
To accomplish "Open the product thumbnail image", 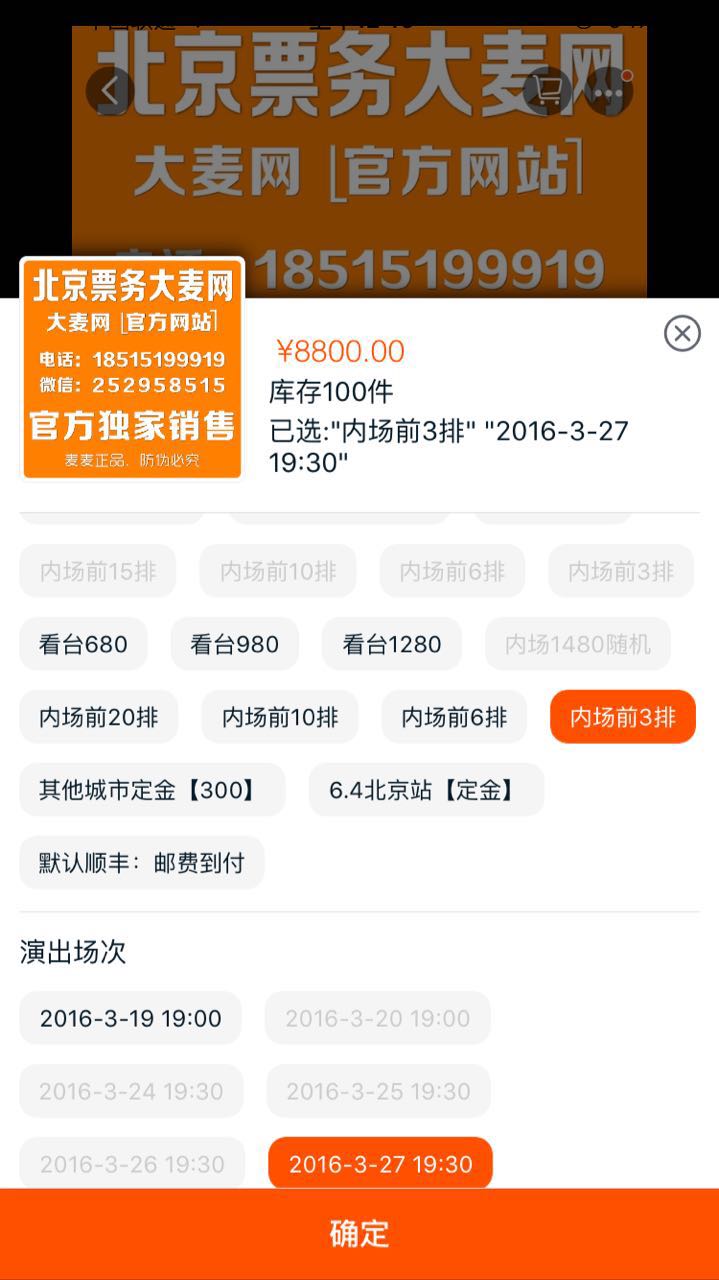I will coord(132,369).
